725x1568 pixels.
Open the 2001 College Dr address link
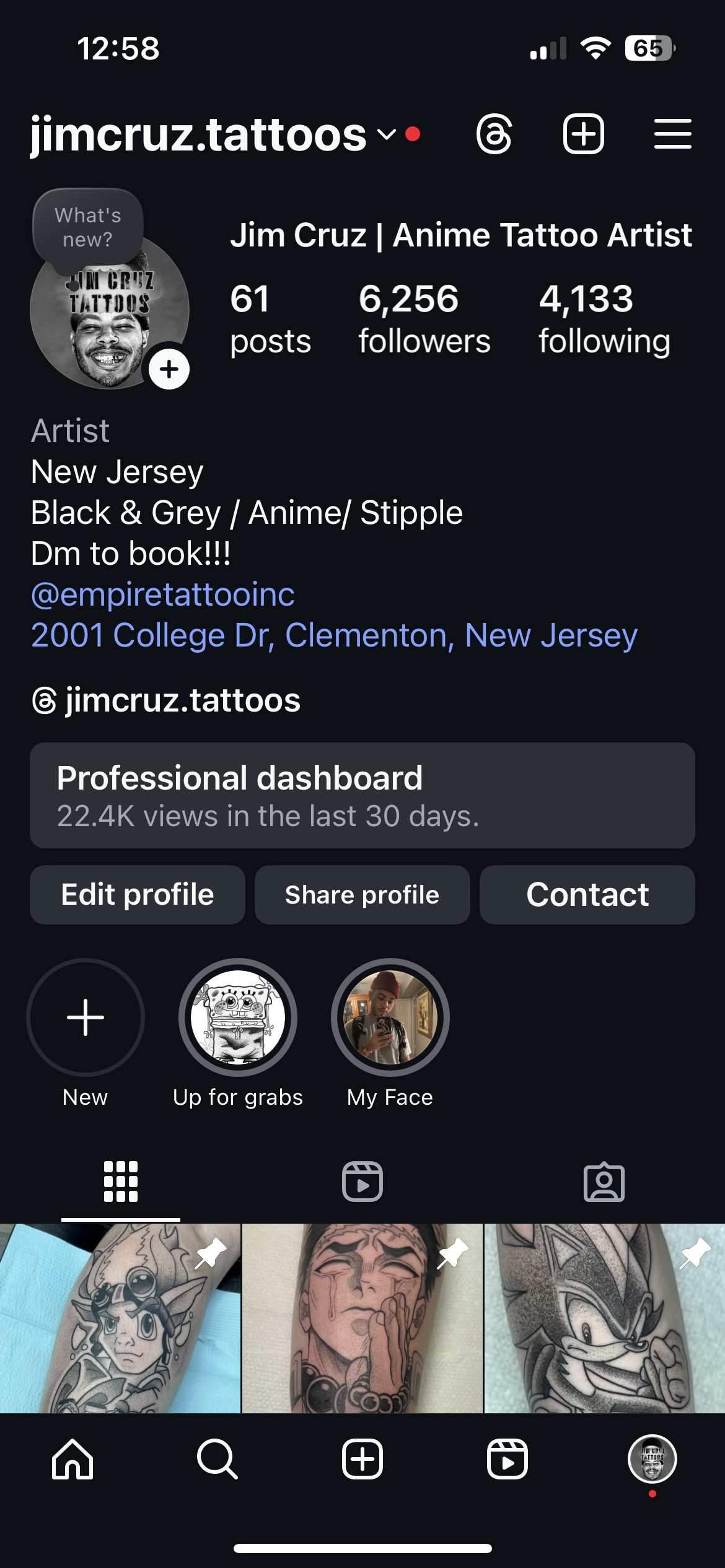(334, 635)
